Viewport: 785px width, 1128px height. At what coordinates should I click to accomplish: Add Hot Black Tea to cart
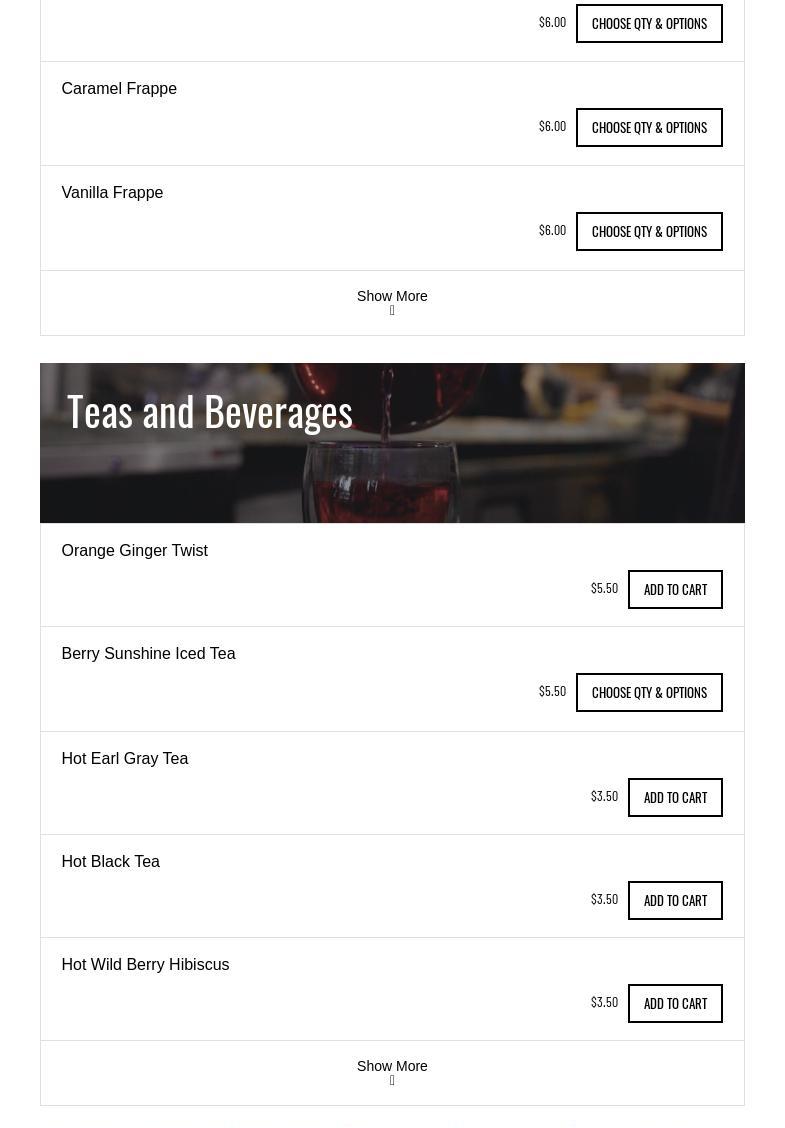(x=675, y=900)
